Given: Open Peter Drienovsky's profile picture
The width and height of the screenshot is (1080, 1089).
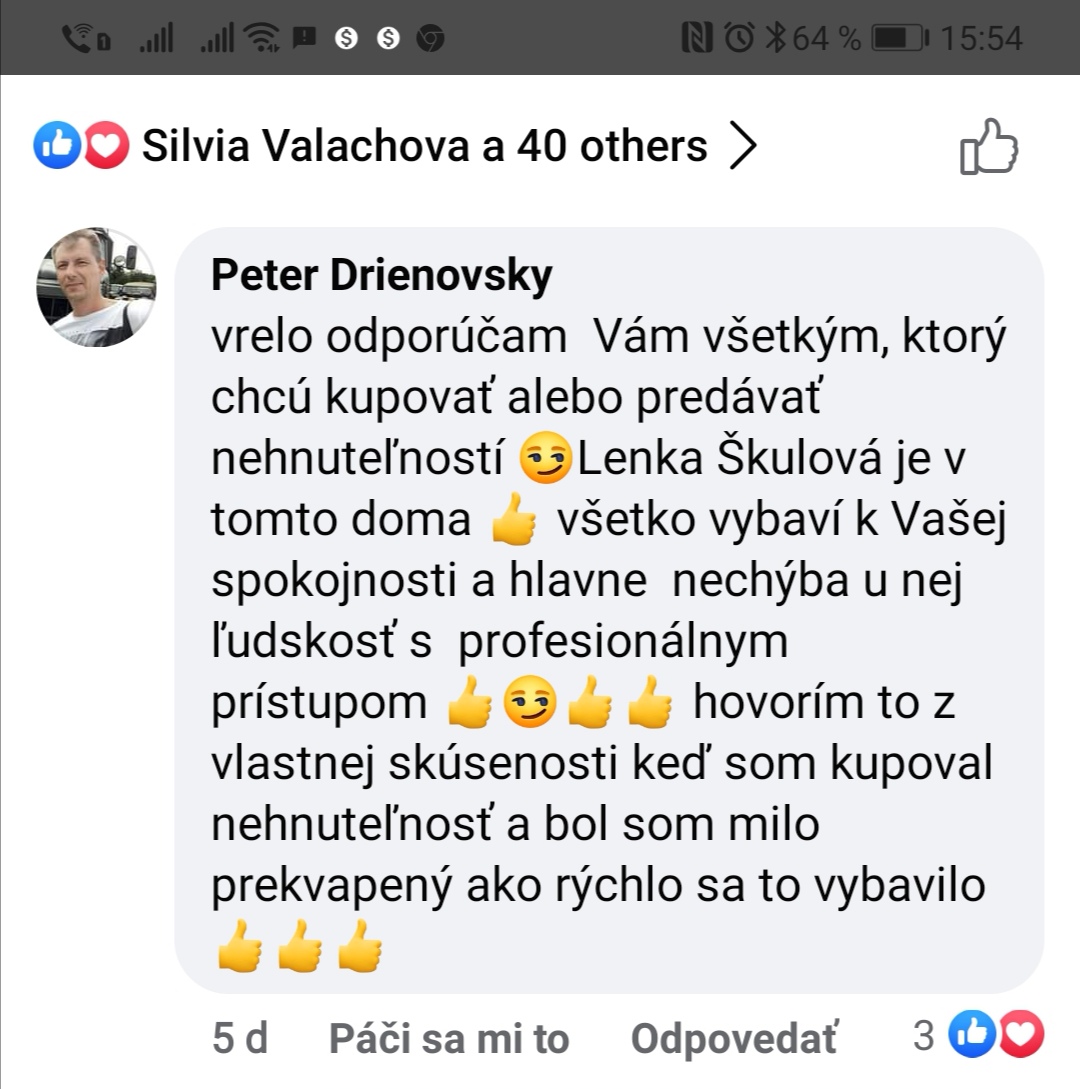Looking at the screenshot, I should tap(97, 287).
